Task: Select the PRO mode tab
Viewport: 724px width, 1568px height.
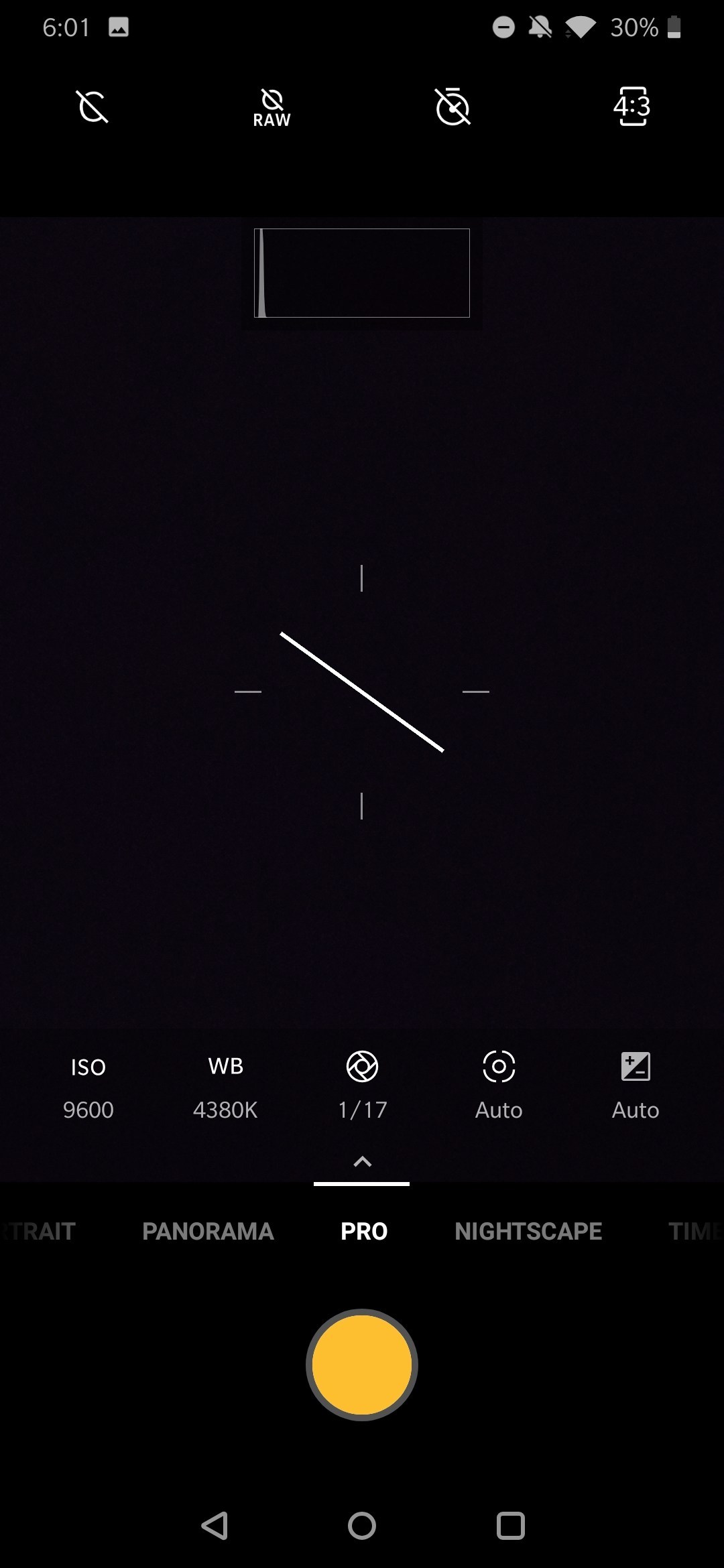Action: [364, 1231]
